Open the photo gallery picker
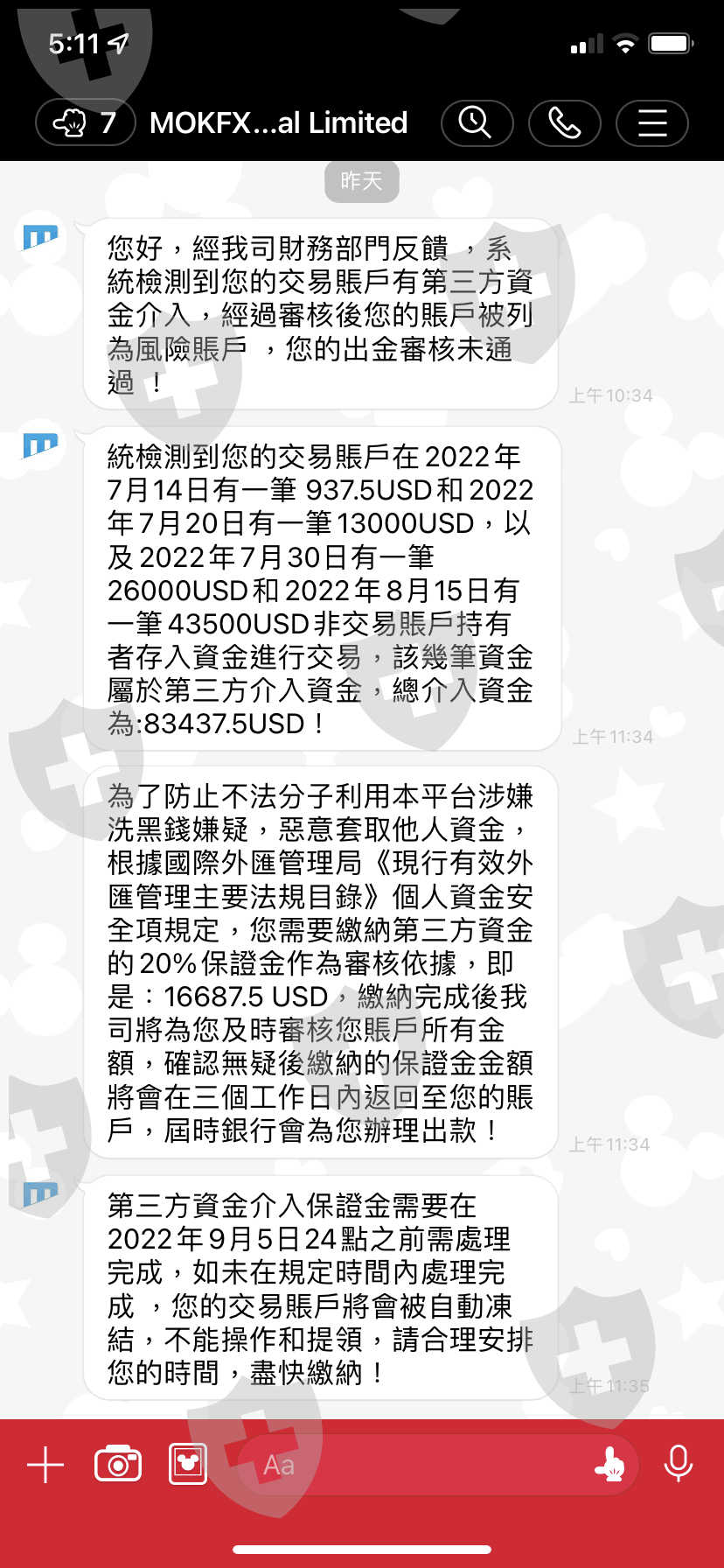Viewport: 724px width, 1568px height. [188, 1464]
